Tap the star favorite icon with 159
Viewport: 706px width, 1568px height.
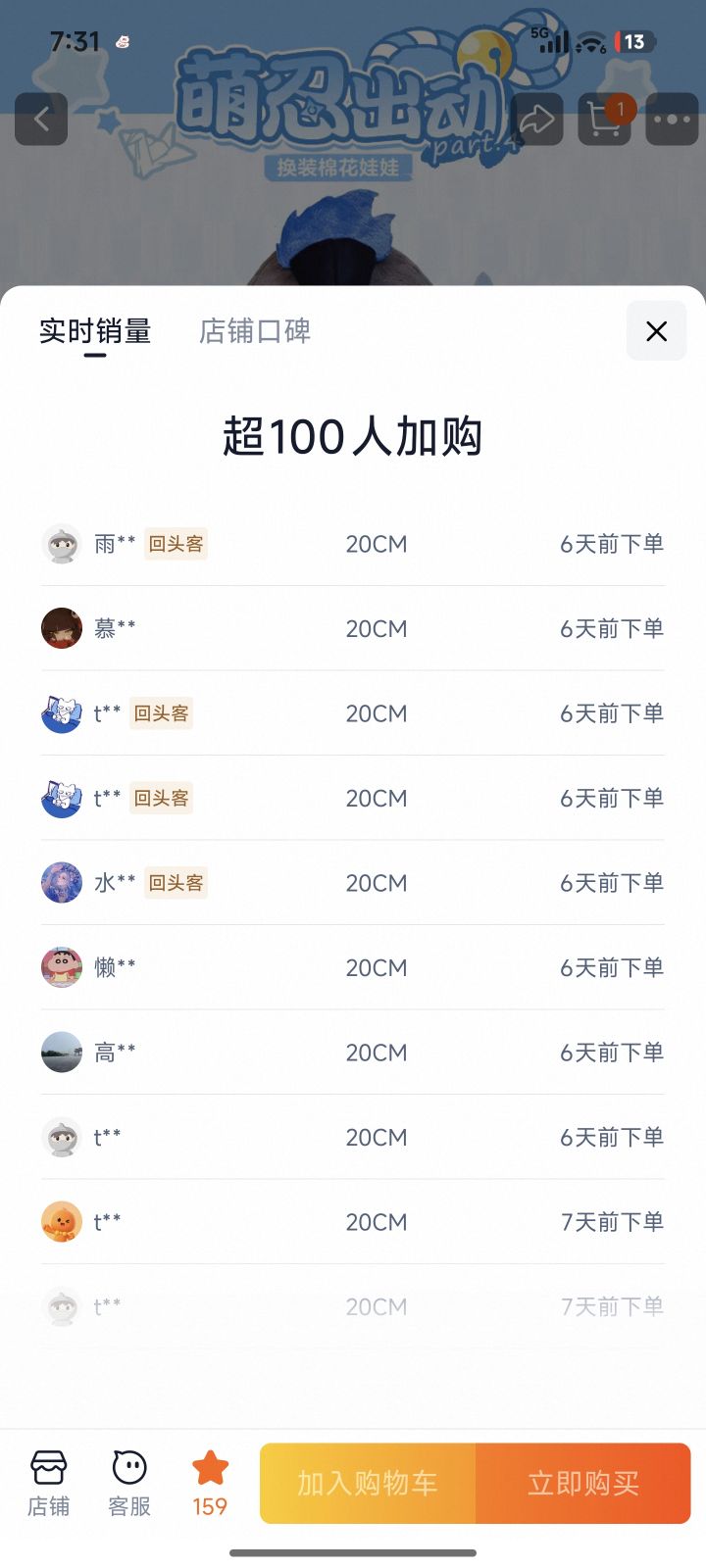click(210, 1483)
